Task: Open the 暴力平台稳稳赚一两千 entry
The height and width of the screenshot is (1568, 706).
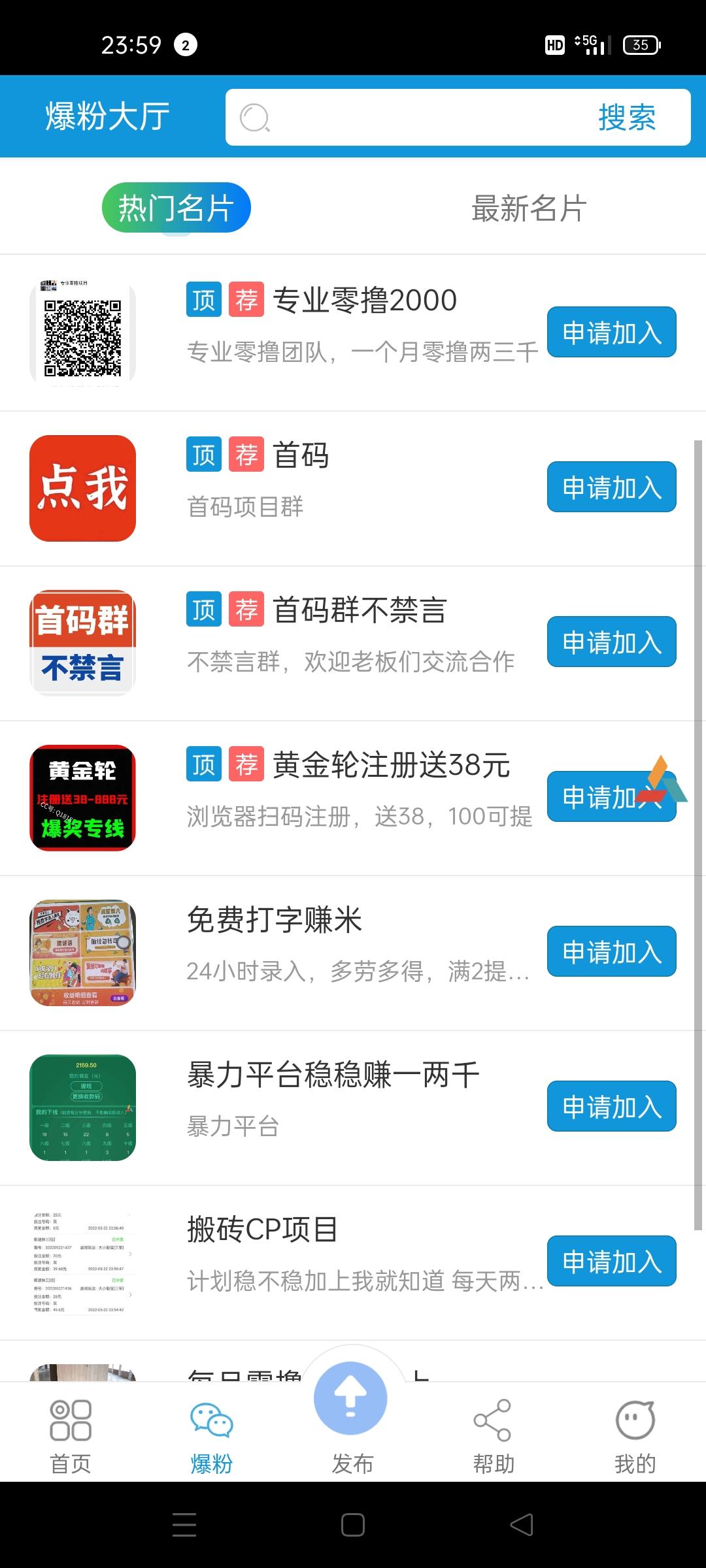Action: (x=332, y=1075)
